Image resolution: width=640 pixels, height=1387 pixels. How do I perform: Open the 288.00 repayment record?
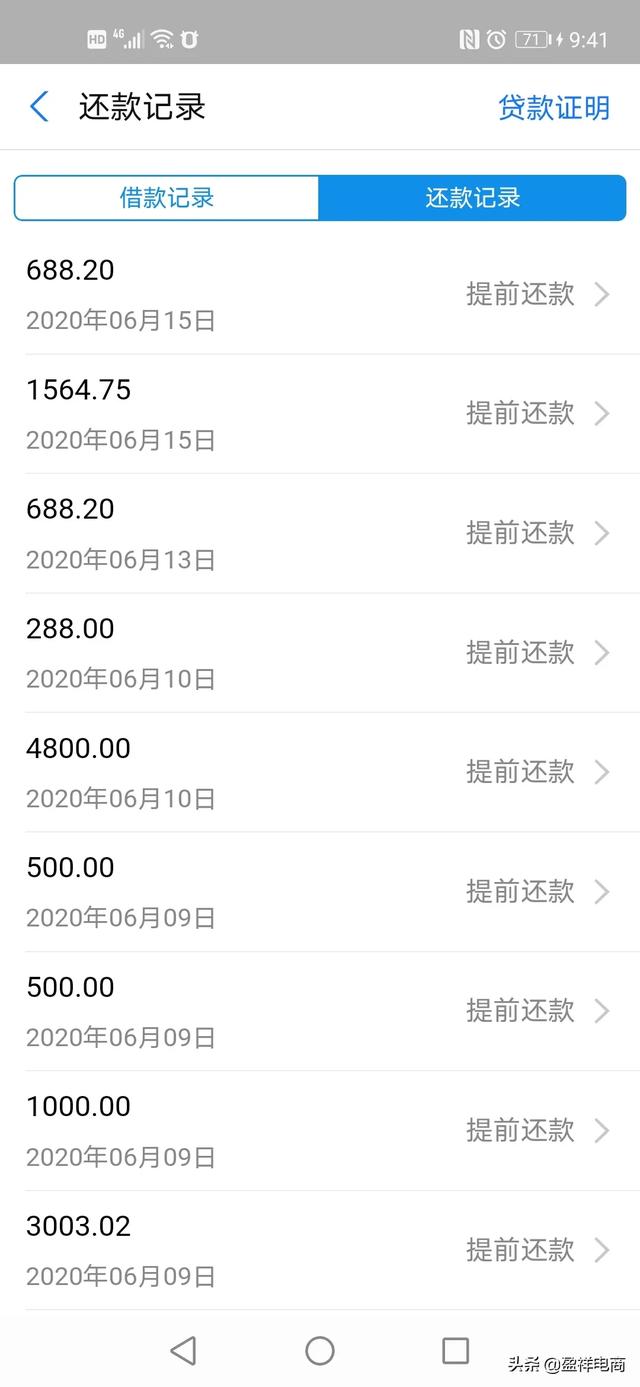320,653
